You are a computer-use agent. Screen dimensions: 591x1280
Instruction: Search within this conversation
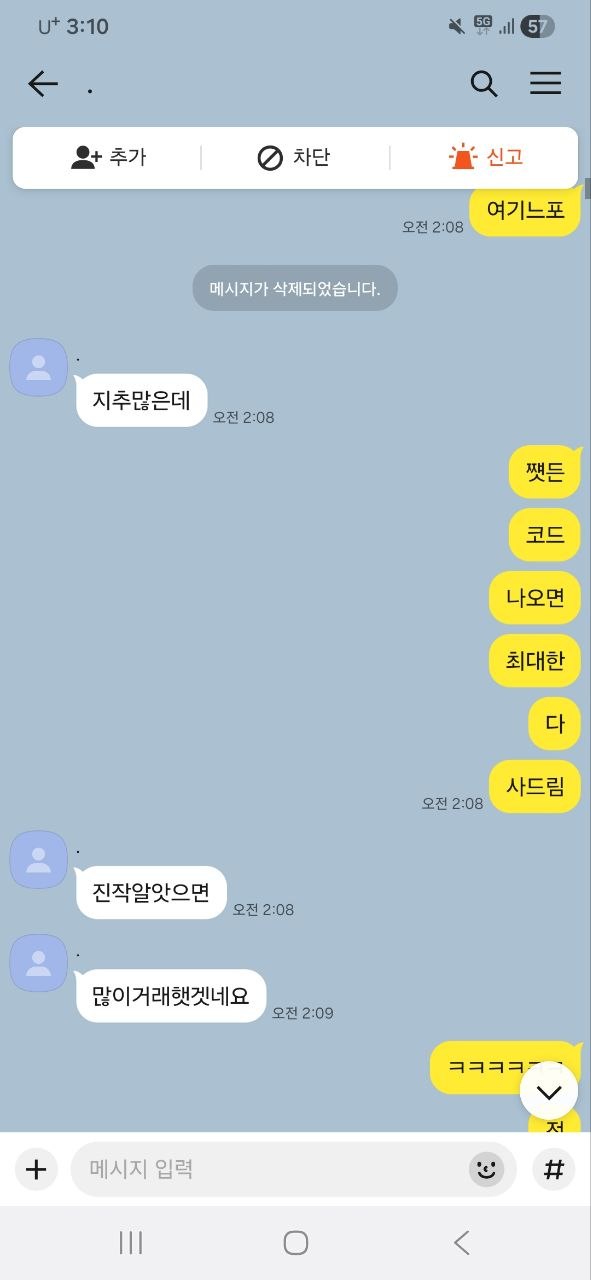484,84
